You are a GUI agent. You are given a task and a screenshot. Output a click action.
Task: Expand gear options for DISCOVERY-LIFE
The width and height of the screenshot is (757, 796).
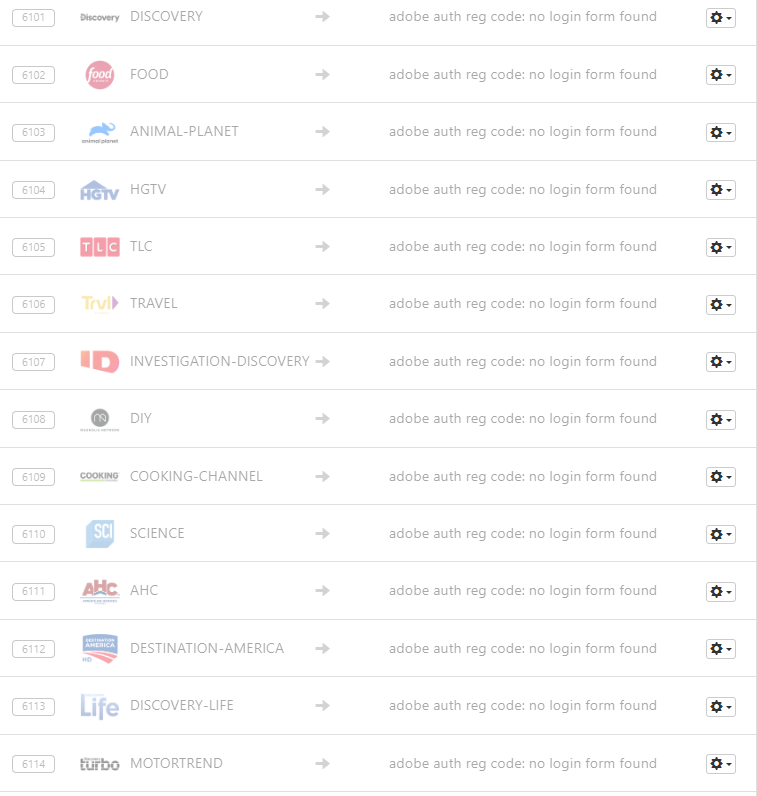(720, 706)
